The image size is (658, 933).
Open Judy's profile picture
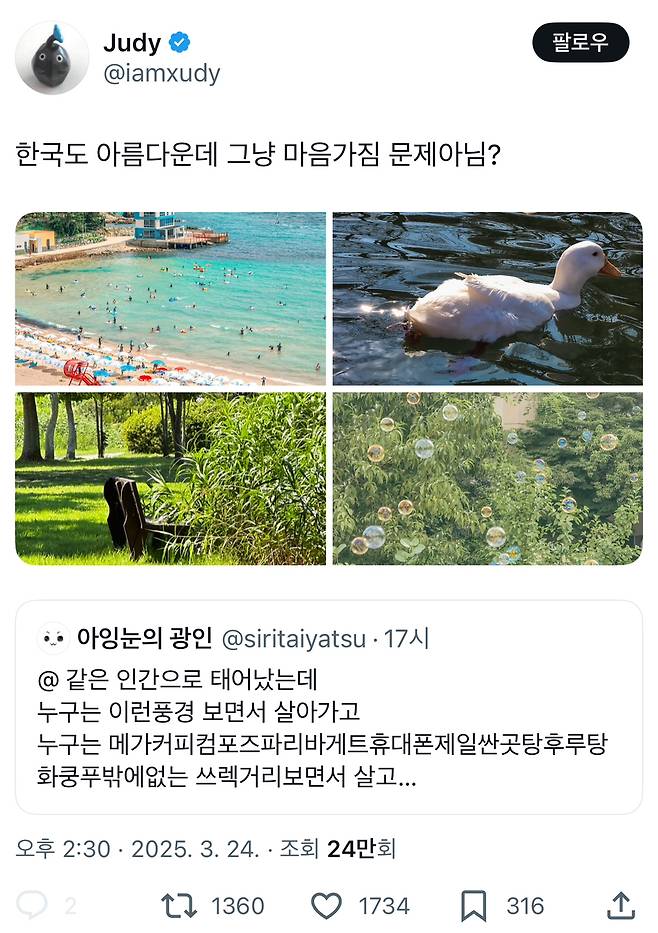point(52,57)
